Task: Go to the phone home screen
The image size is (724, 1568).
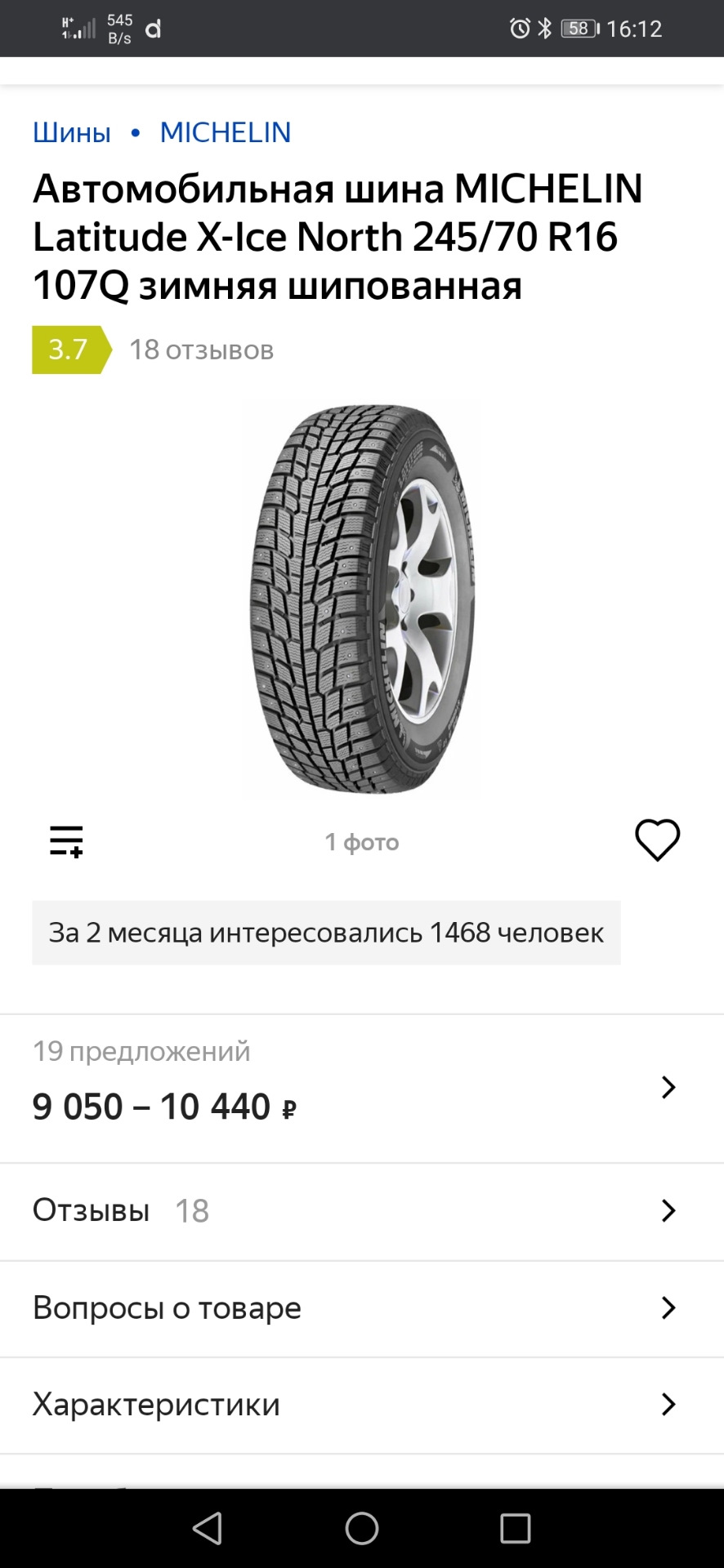Action: pyautogui.click(x=362, y=1528)
